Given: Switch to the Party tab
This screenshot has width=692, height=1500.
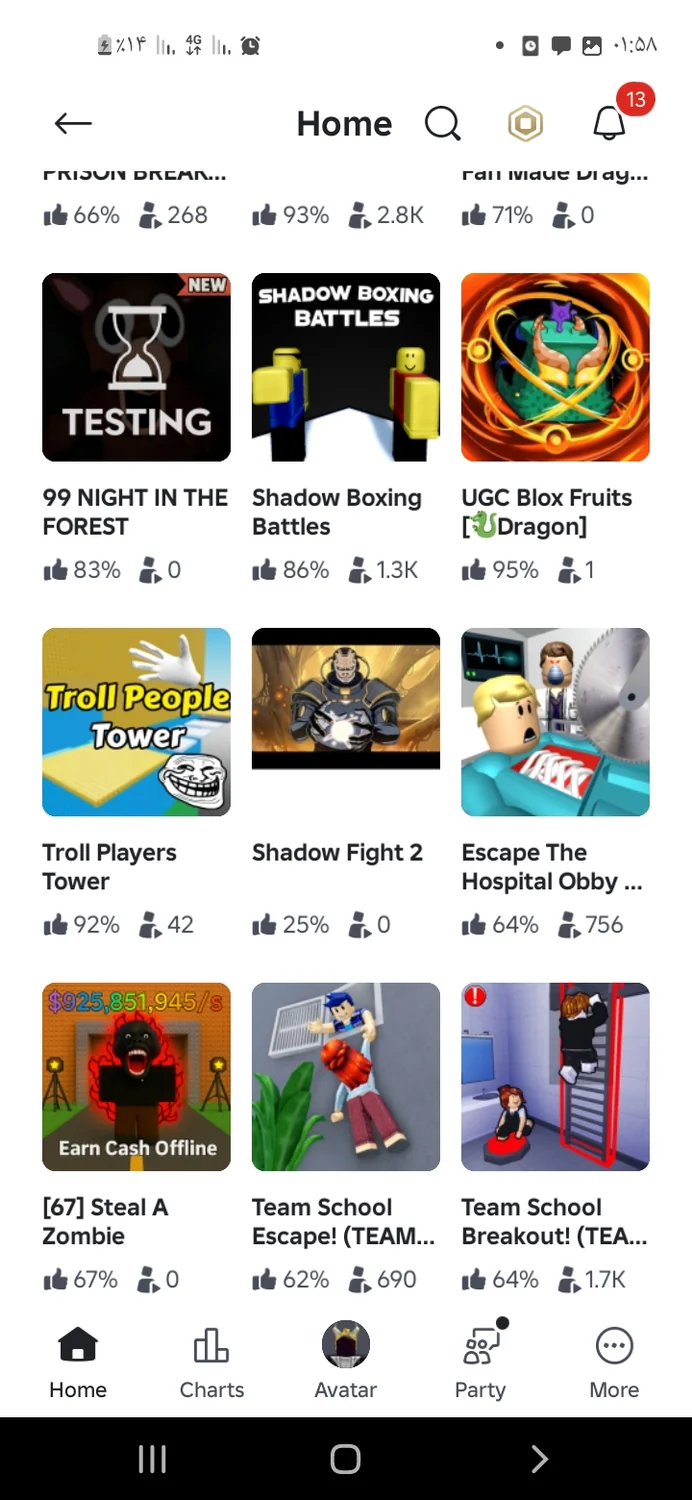Looking at the screenshot, I should coord(480,1361).
